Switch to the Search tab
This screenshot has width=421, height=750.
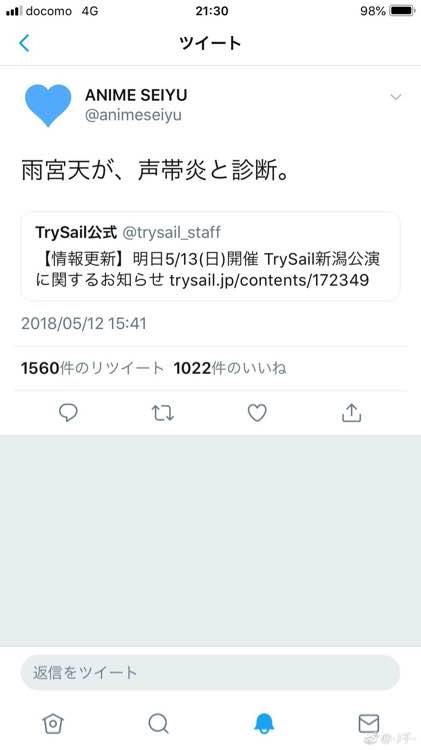tap(158, 723)
